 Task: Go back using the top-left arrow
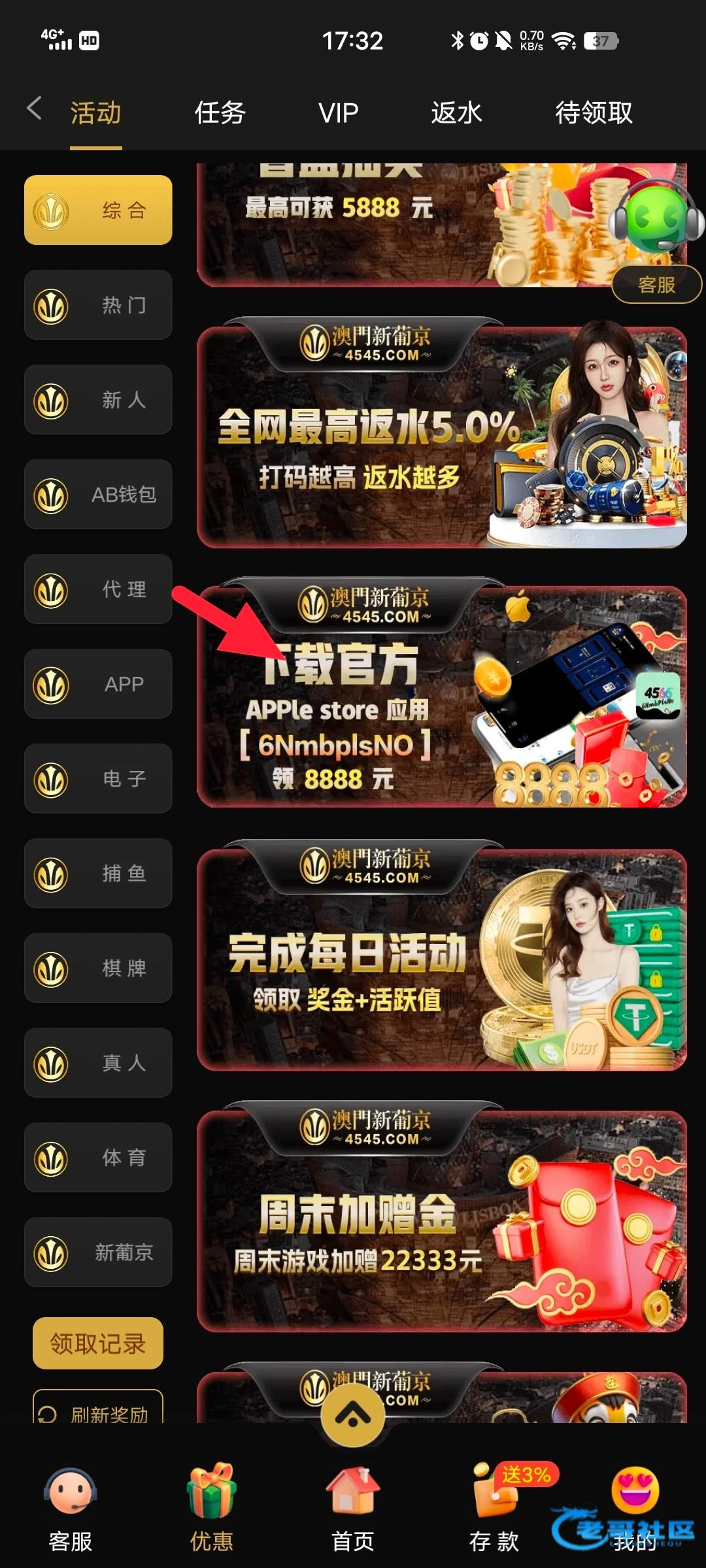click(34, 109)
